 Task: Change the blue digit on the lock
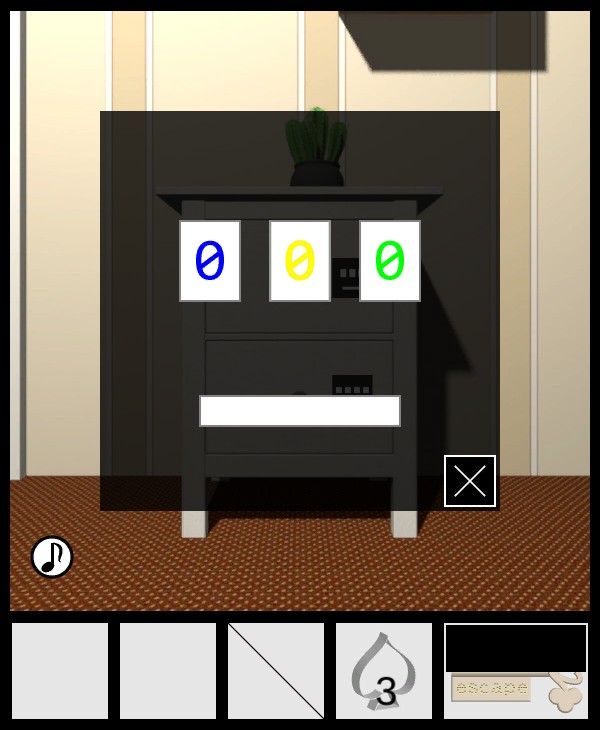210,261
